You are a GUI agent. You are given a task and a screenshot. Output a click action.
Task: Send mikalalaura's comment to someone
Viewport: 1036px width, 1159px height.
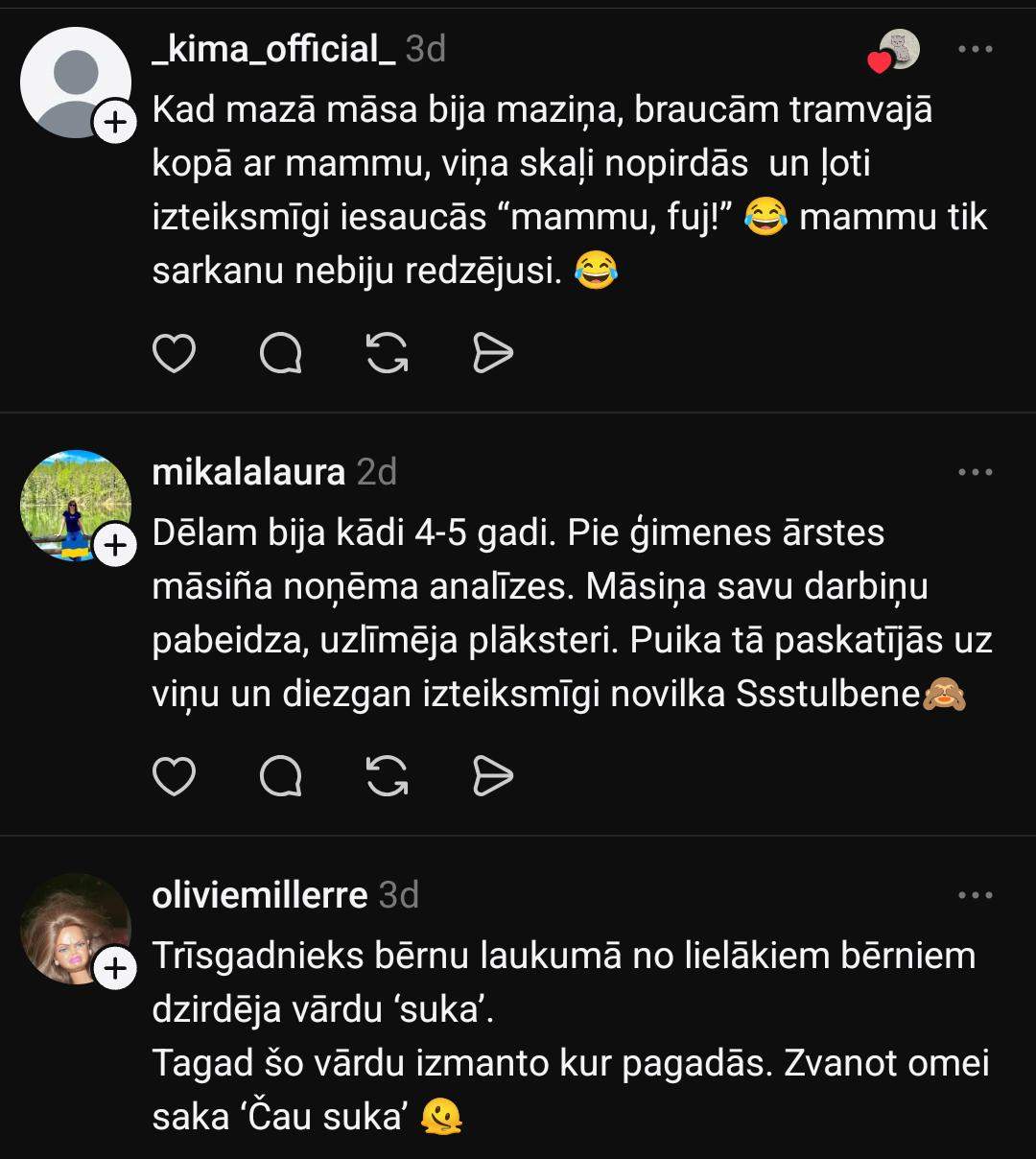(493, 776)
